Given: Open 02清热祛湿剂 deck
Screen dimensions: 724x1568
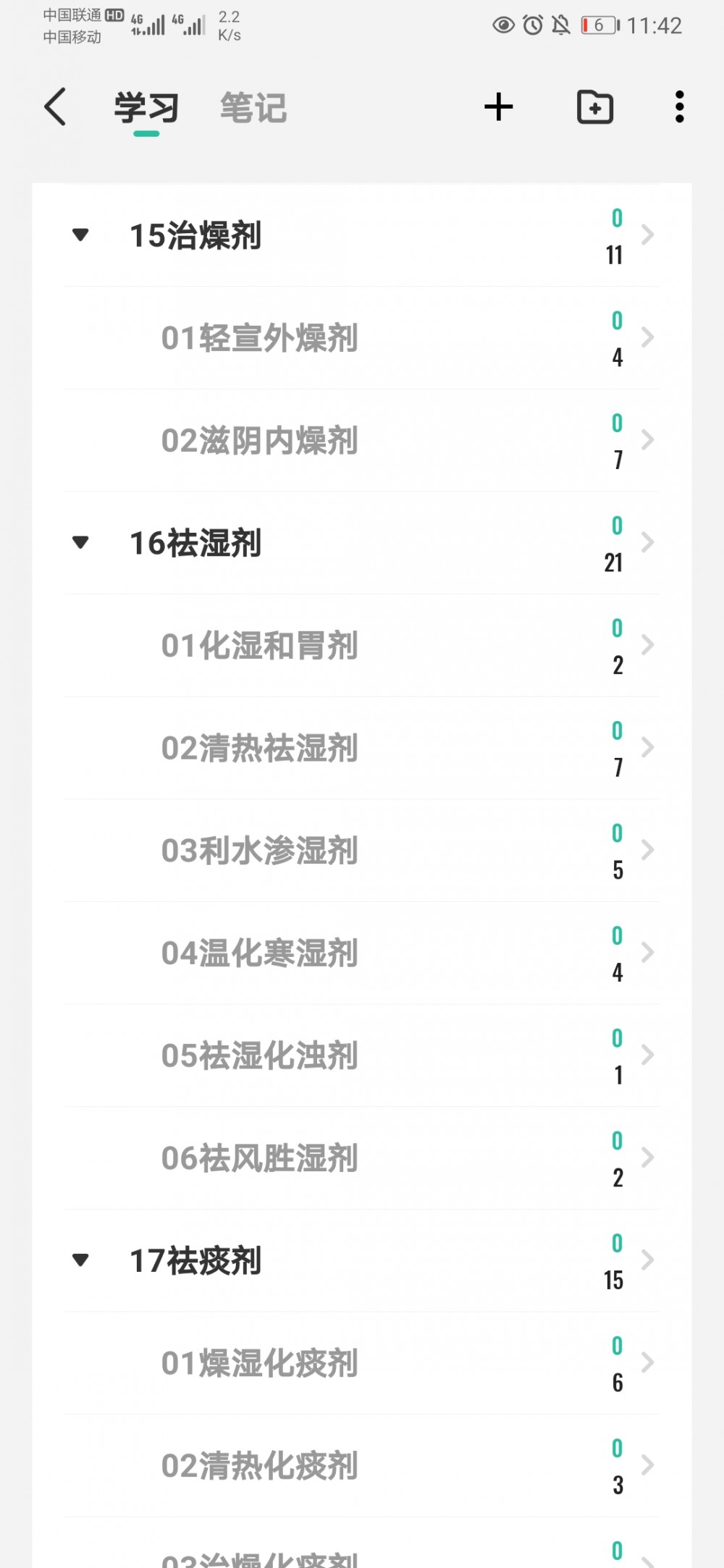Looking at the screenshot, I should point(361,749).
